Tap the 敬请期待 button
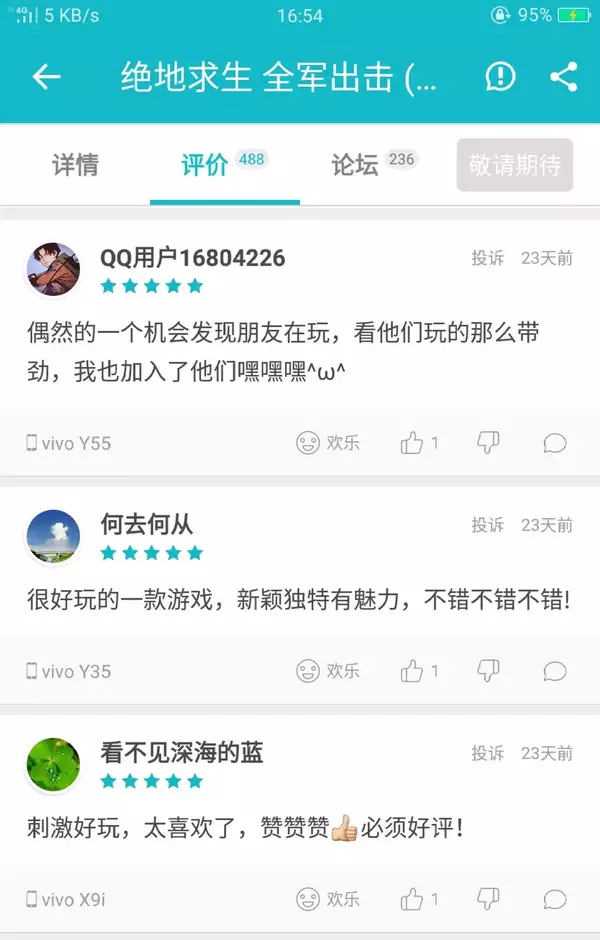The height and width of the screenshot is (940, 600). 514,165
